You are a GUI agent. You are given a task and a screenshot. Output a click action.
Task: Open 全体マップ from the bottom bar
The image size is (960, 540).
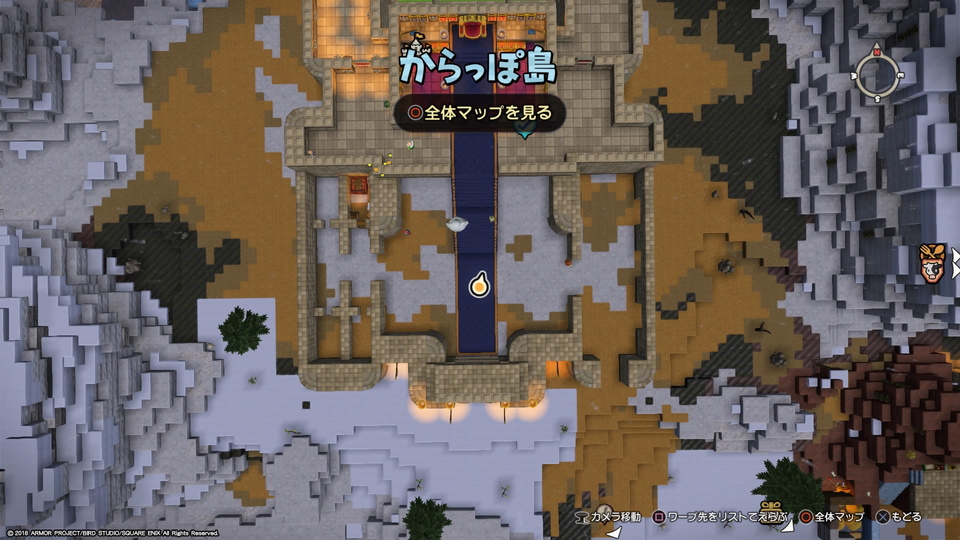(830, 517)
